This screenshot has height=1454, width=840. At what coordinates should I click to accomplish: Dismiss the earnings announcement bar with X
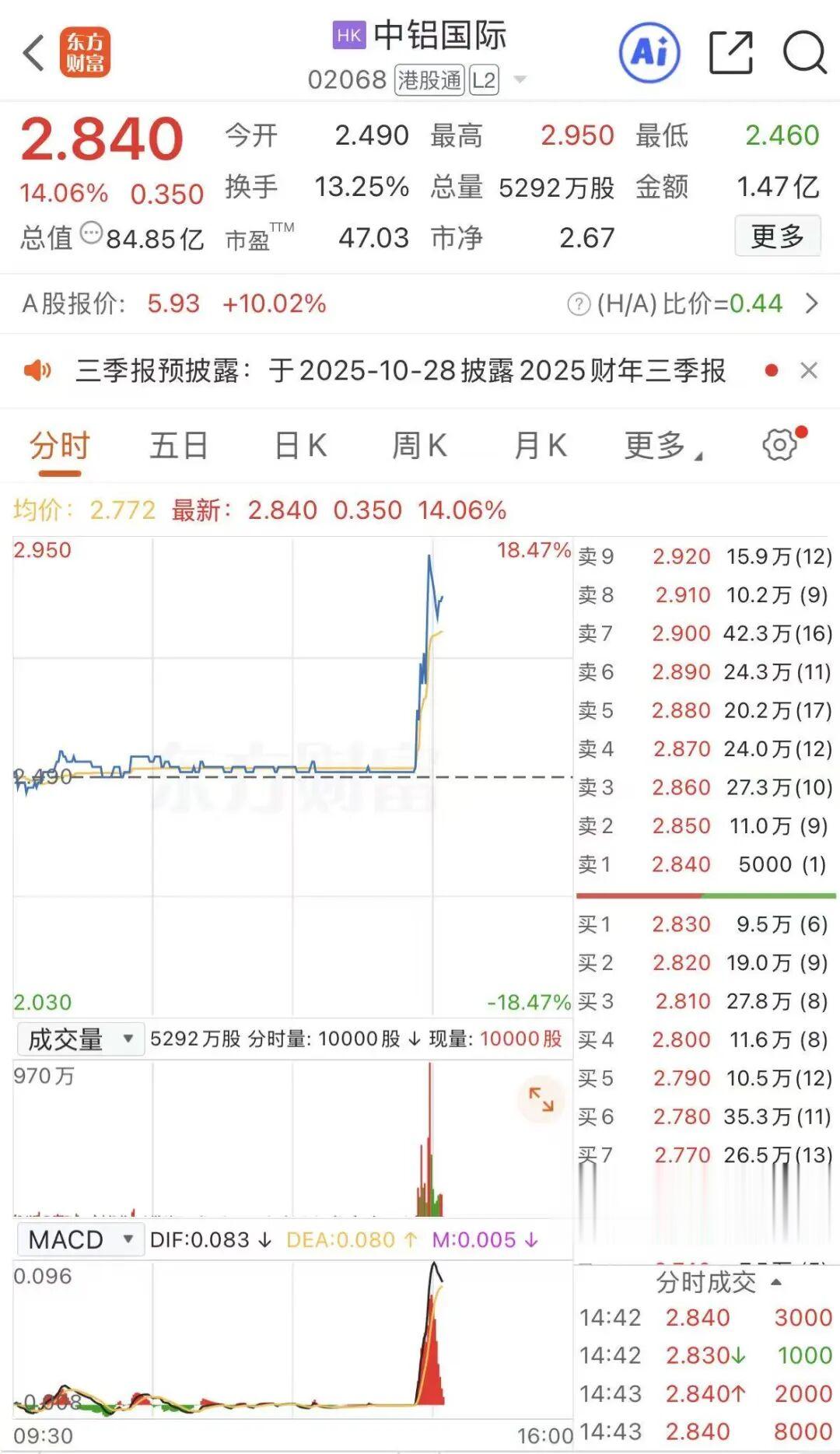810,372
